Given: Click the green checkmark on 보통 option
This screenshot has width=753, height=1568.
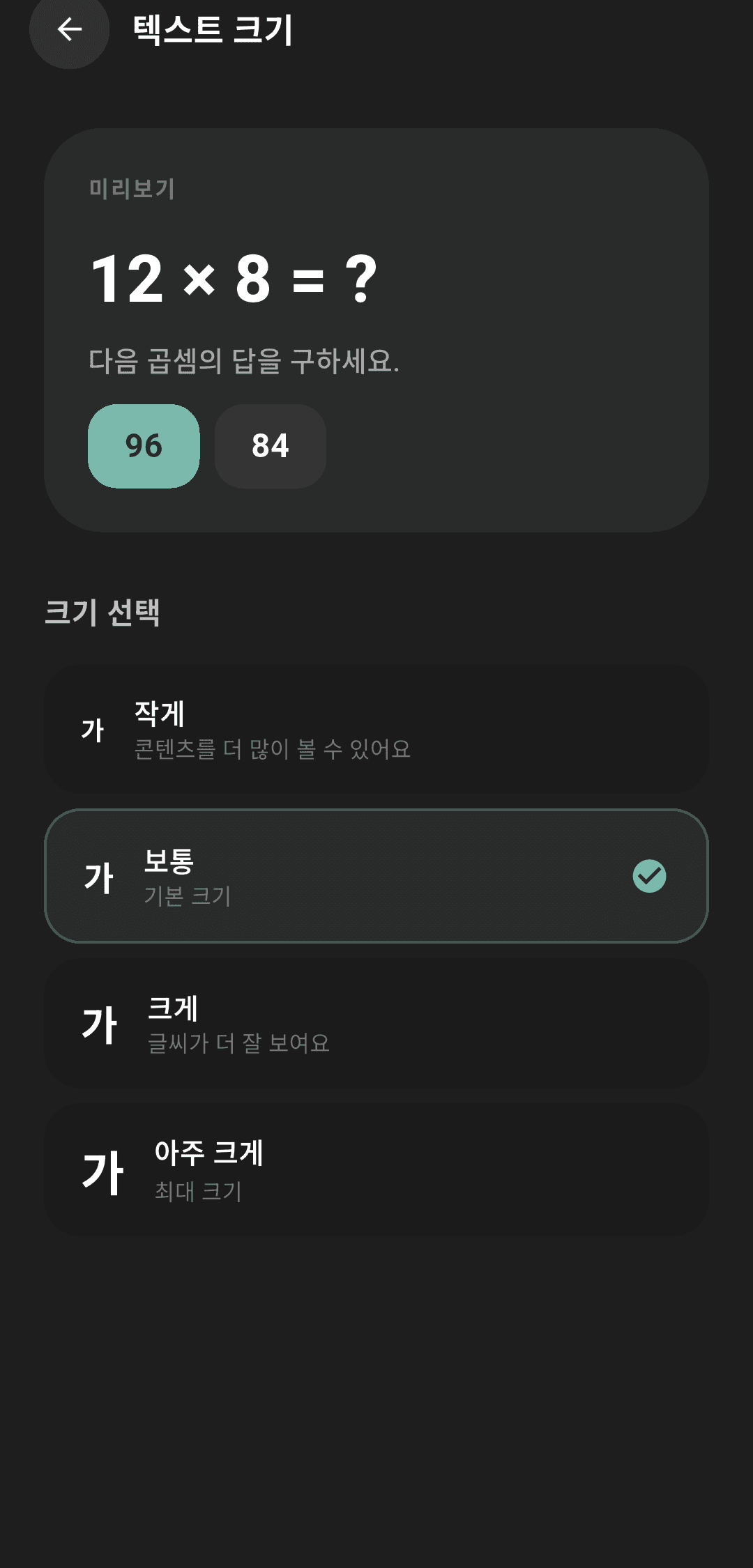Looking at the screenshot, I should 650,877.
